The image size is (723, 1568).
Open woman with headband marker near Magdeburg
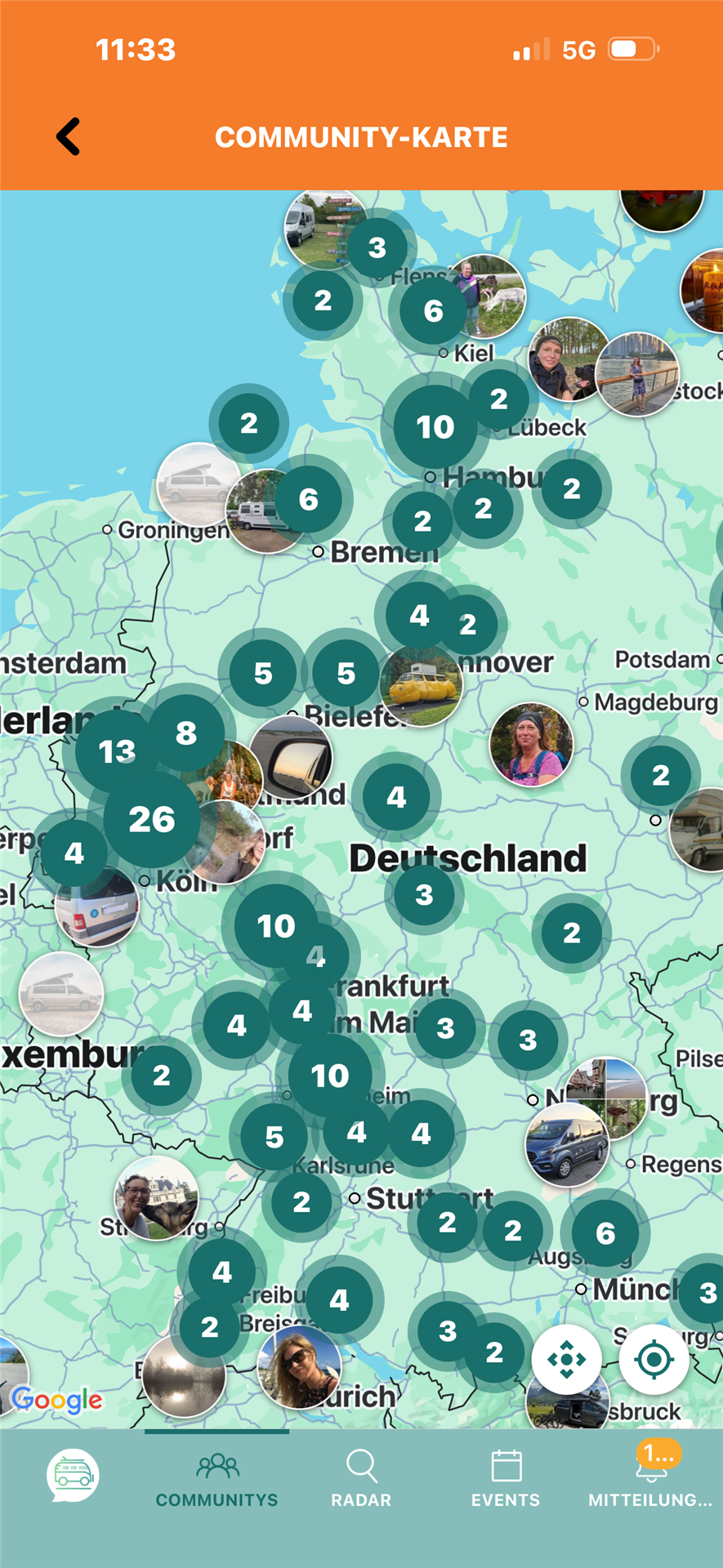click(532, 745)
